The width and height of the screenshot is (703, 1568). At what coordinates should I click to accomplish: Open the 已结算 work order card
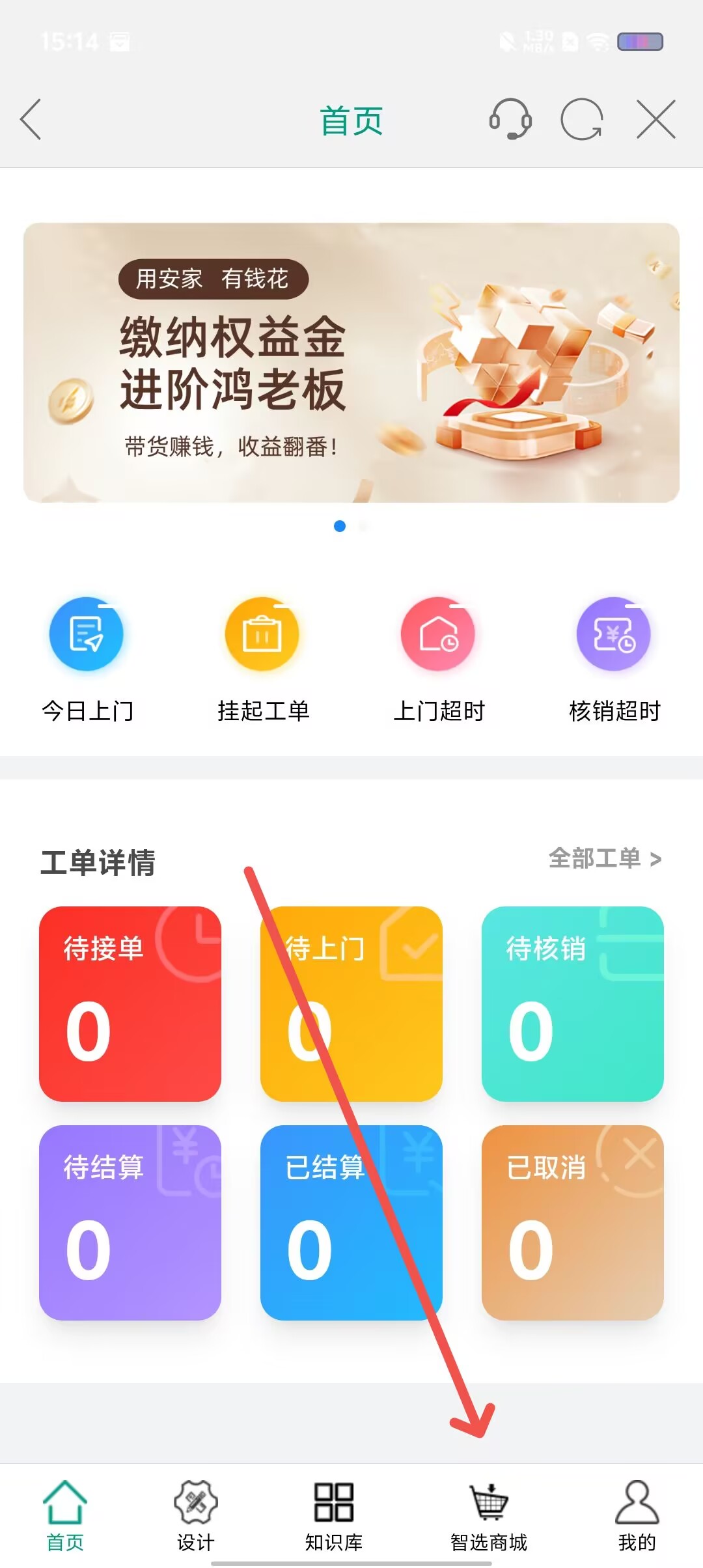point(351,1222)
